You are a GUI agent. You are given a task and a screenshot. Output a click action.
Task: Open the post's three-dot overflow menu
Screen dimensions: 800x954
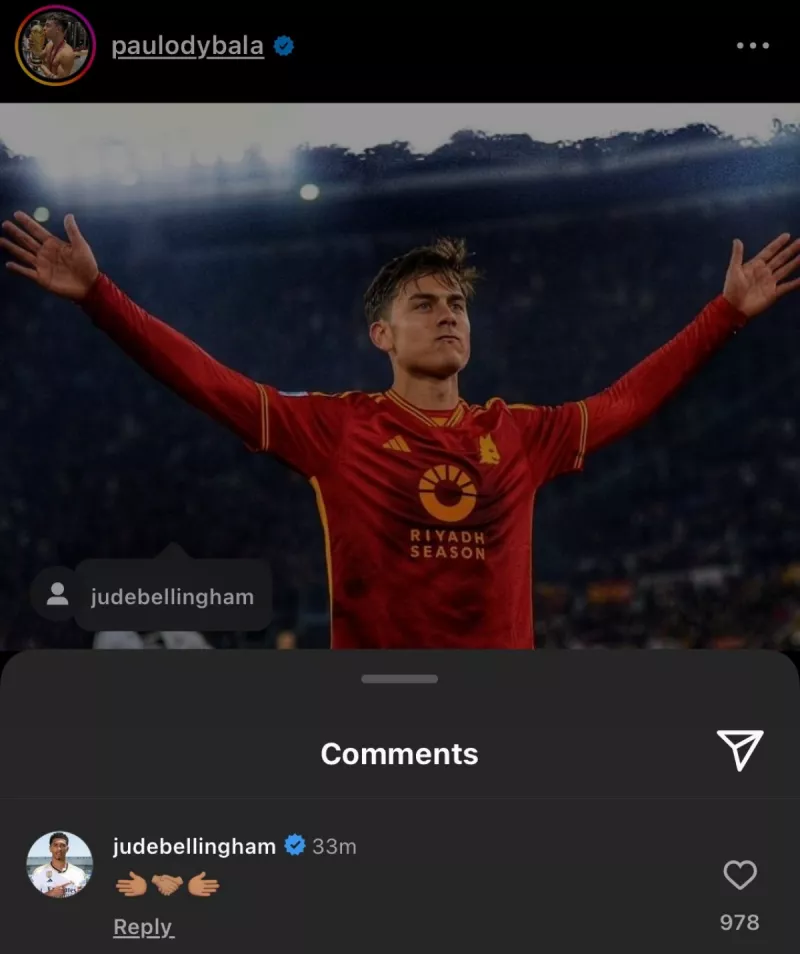(x=752, y=46)
